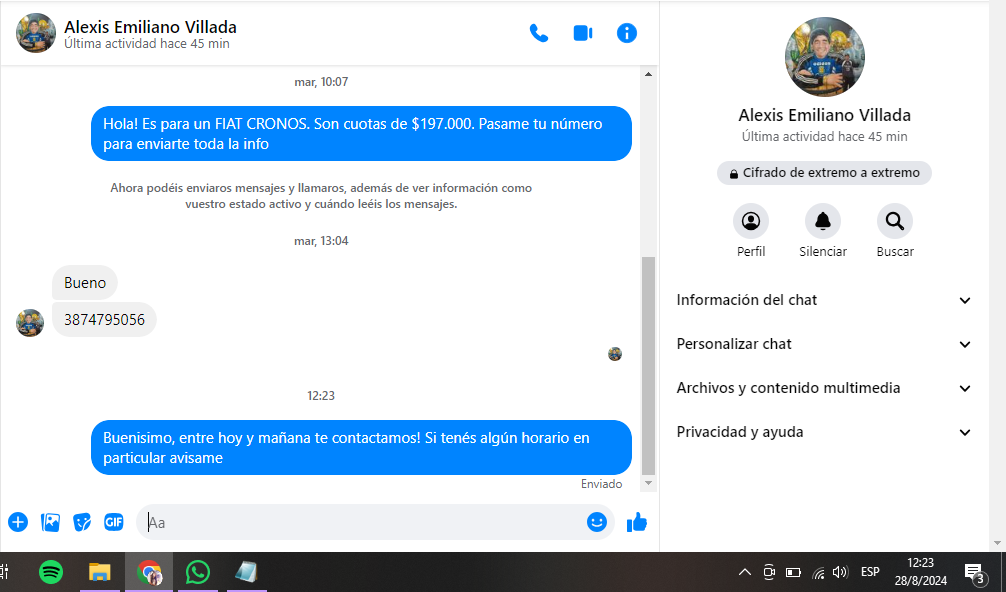This screenshot has height=592, width=1006.
Task: Silence notifications with the Silenciar bell
Action: coord(823,221)
